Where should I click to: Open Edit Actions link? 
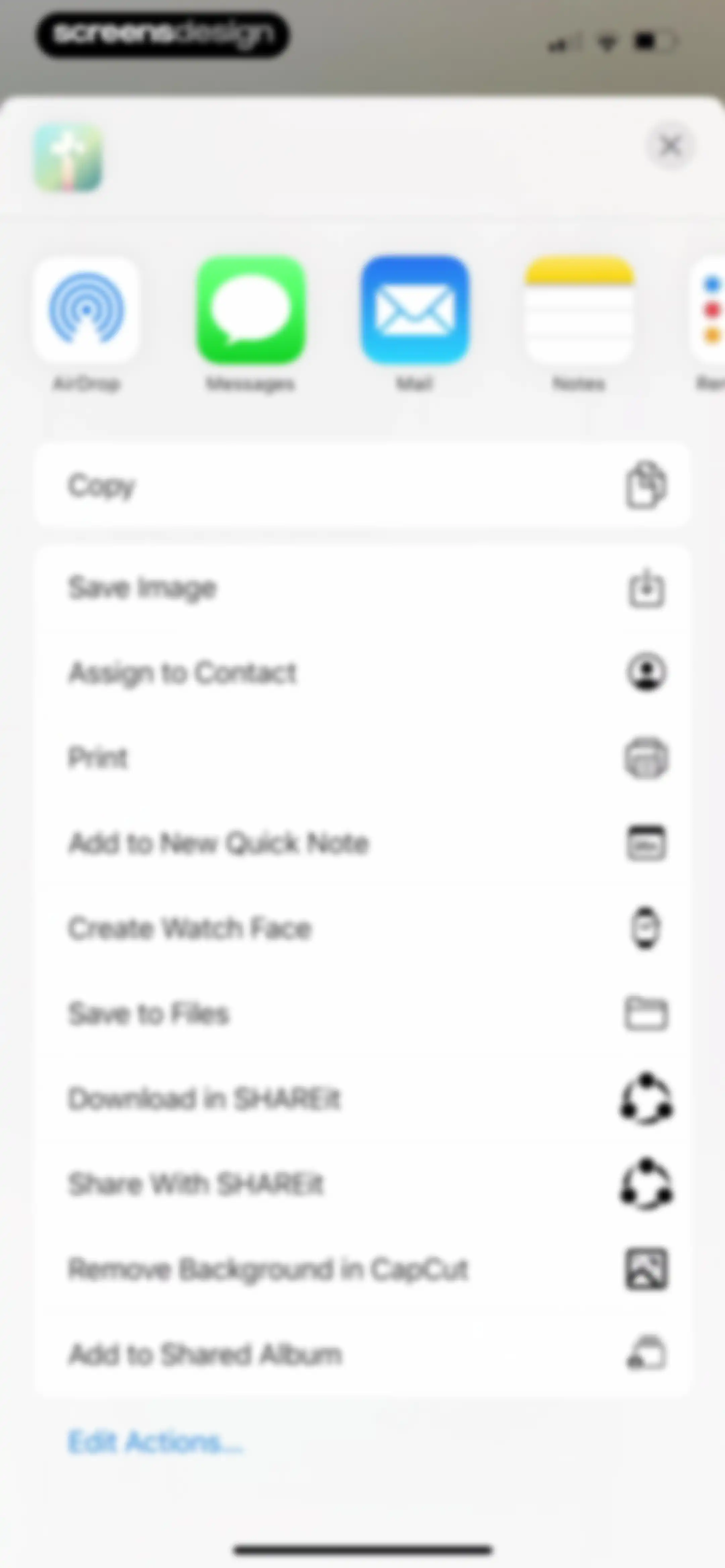click(156, 1442)
